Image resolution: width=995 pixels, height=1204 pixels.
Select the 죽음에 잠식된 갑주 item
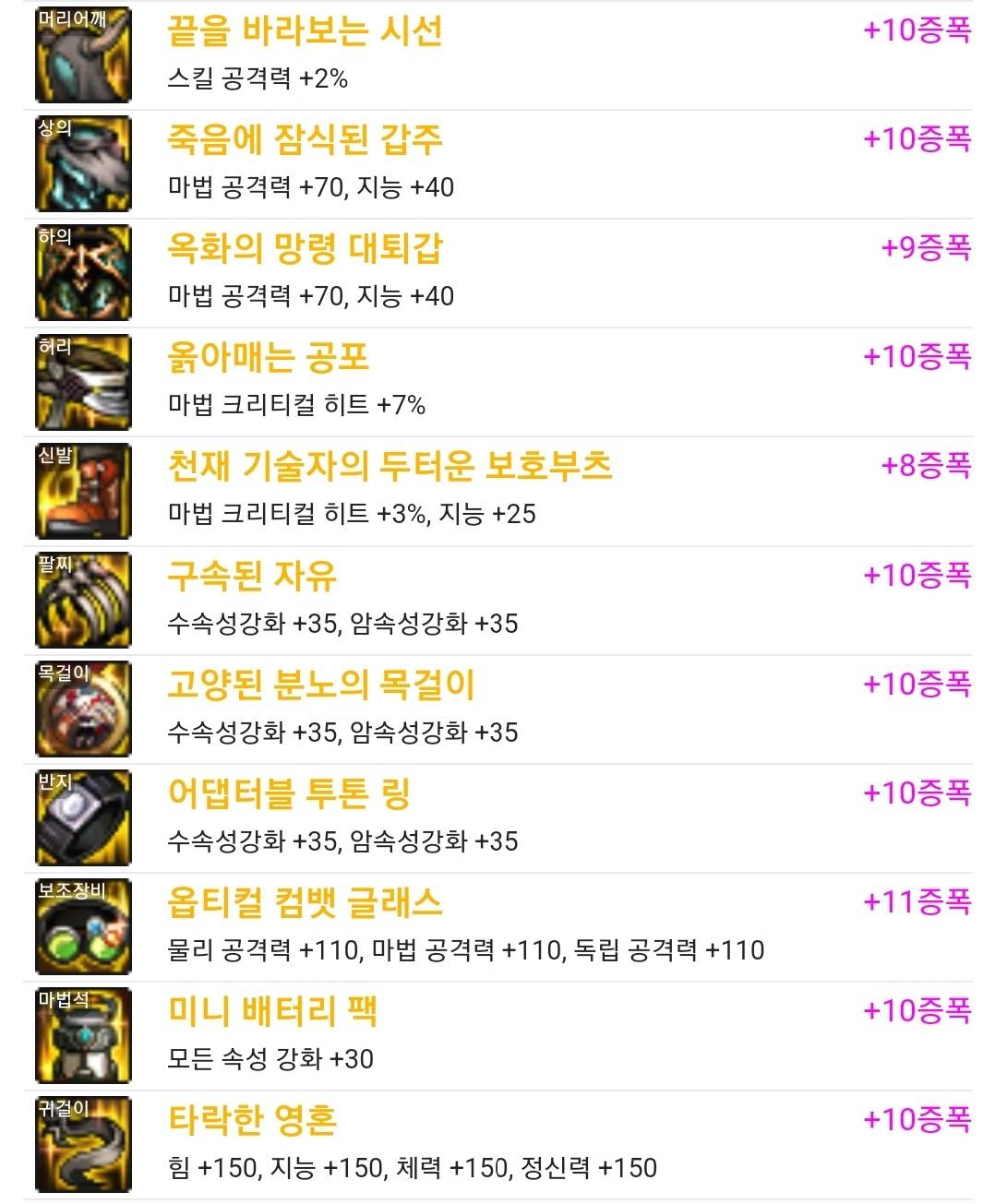(305, 140)
